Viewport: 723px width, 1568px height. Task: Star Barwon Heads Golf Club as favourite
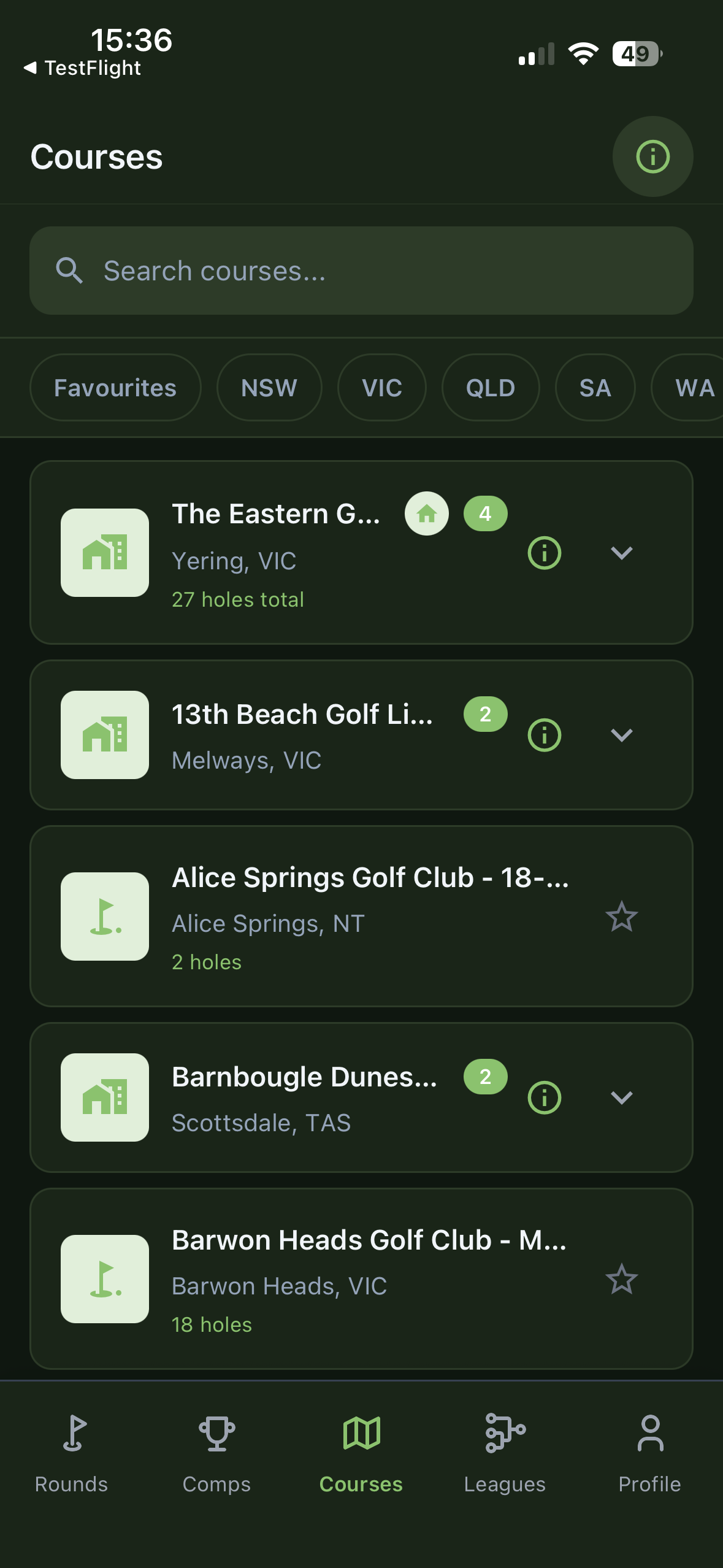621,1279
